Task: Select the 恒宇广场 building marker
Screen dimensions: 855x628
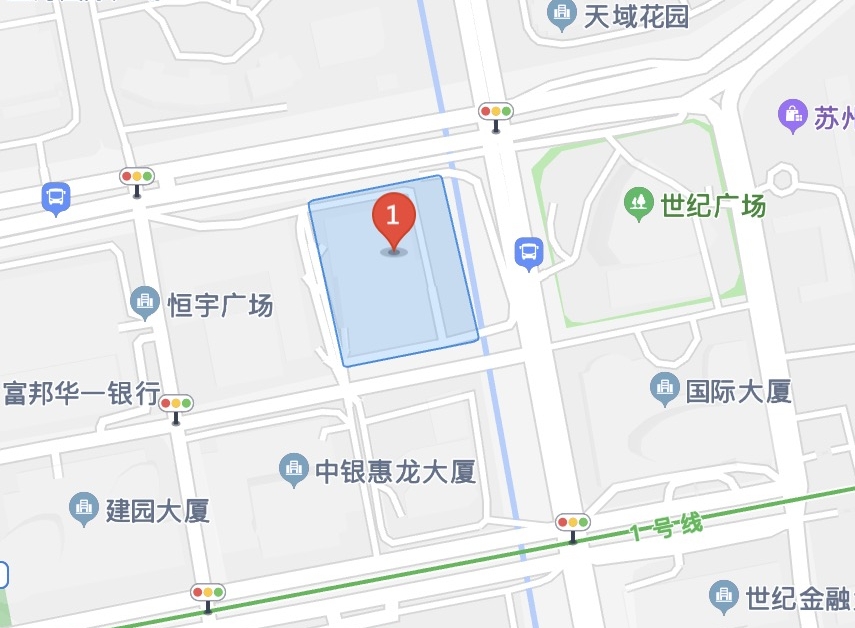Action: coord(146,300)
